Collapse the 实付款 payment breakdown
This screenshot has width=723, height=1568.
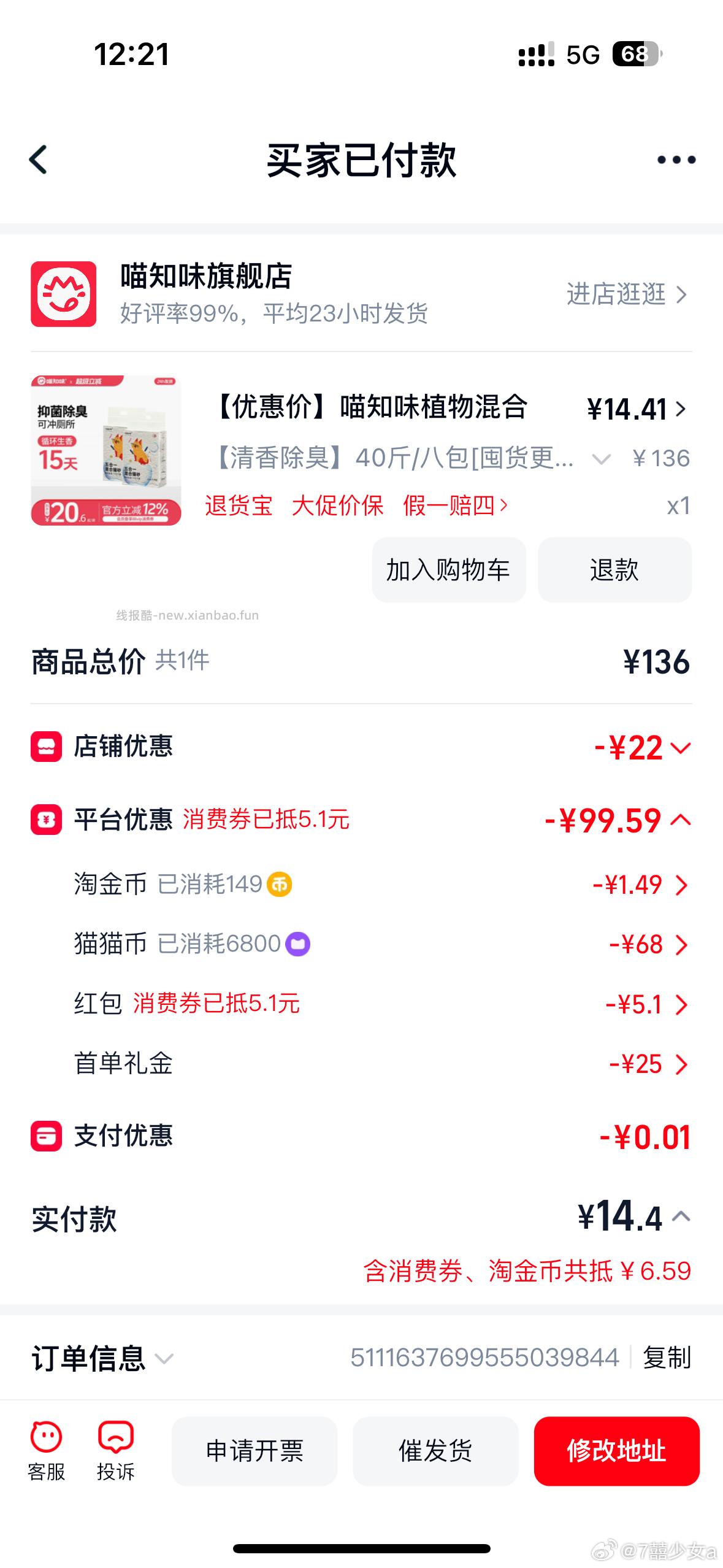point(681,1220)
